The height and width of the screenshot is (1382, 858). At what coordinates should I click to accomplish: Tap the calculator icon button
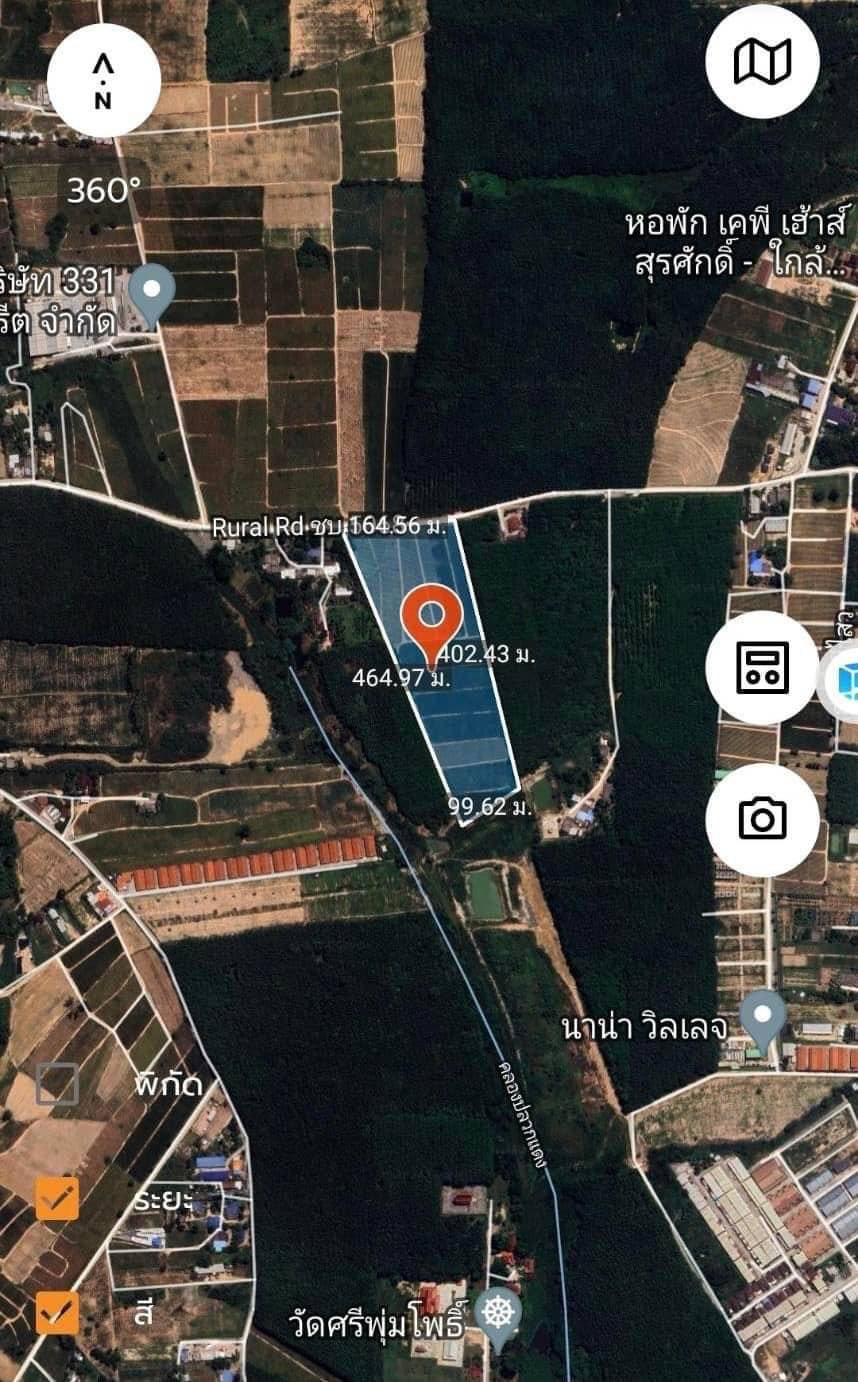762,668
